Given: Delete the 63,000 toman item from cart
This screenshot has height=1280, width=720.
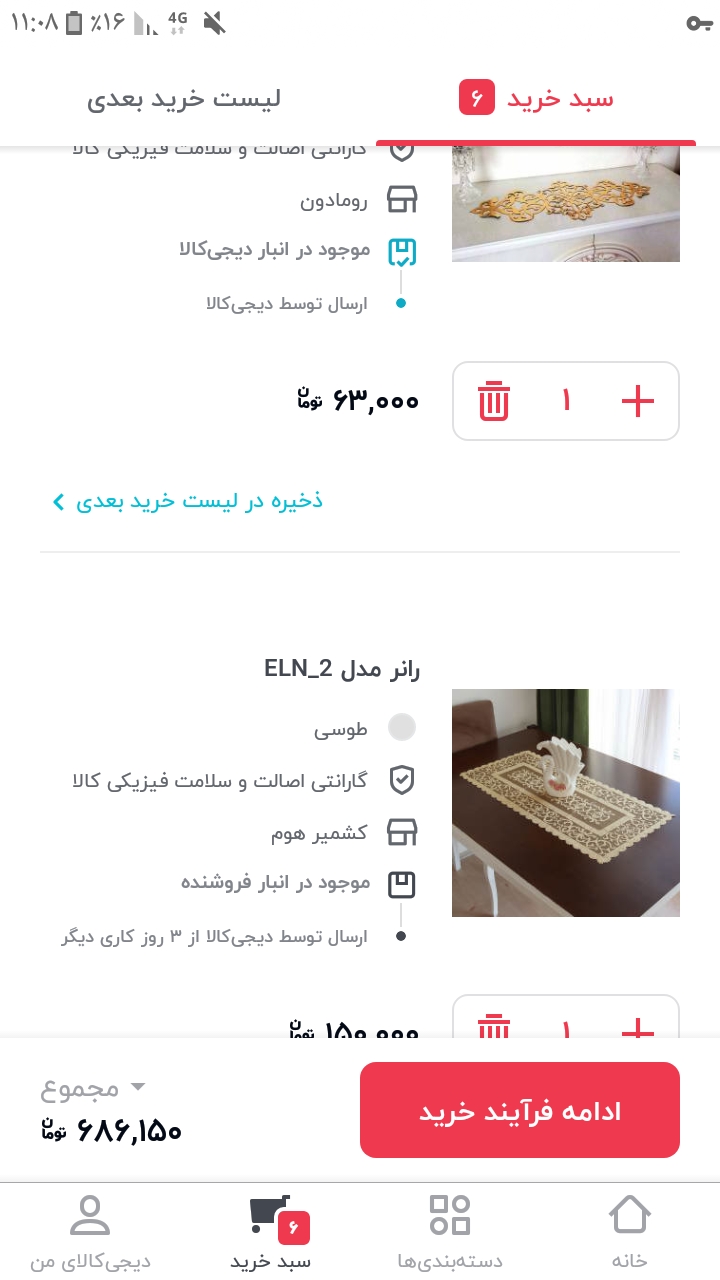Looking at the screenshot, I should [x=493, y=401].
